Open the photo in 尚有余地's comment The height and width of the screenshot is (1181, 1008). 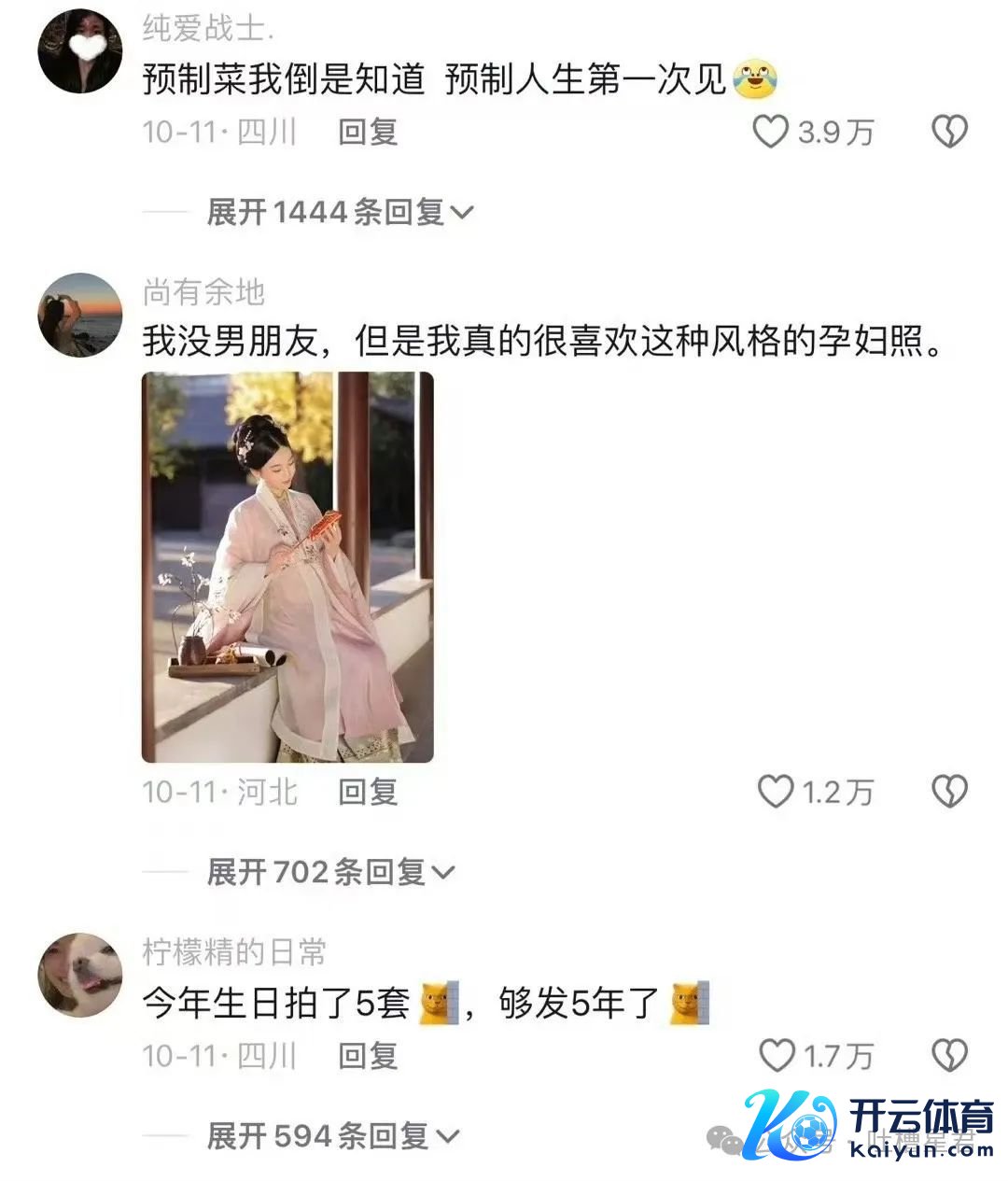(x=287, y=567)
